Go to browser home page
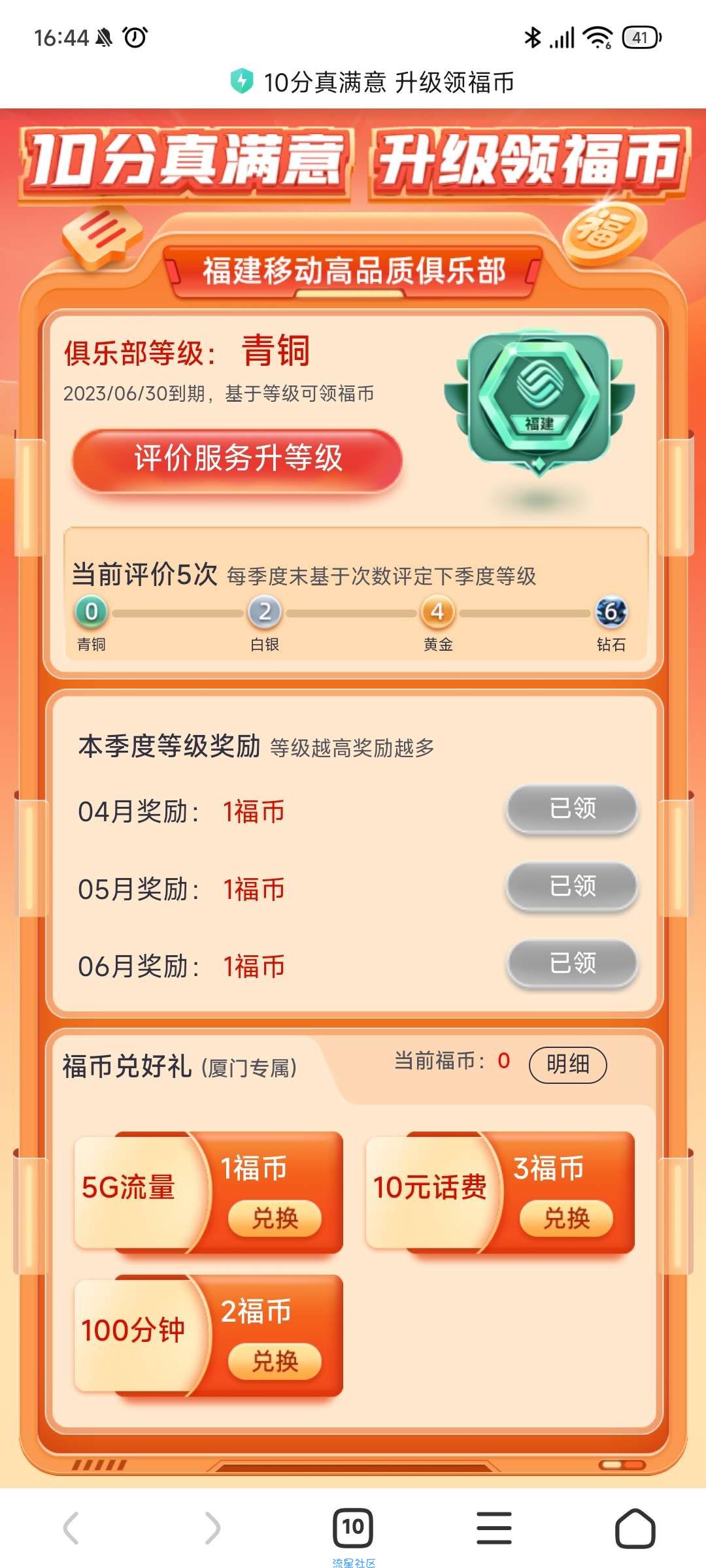This screenshot has width=706, height=1568. pos(635,1528)
